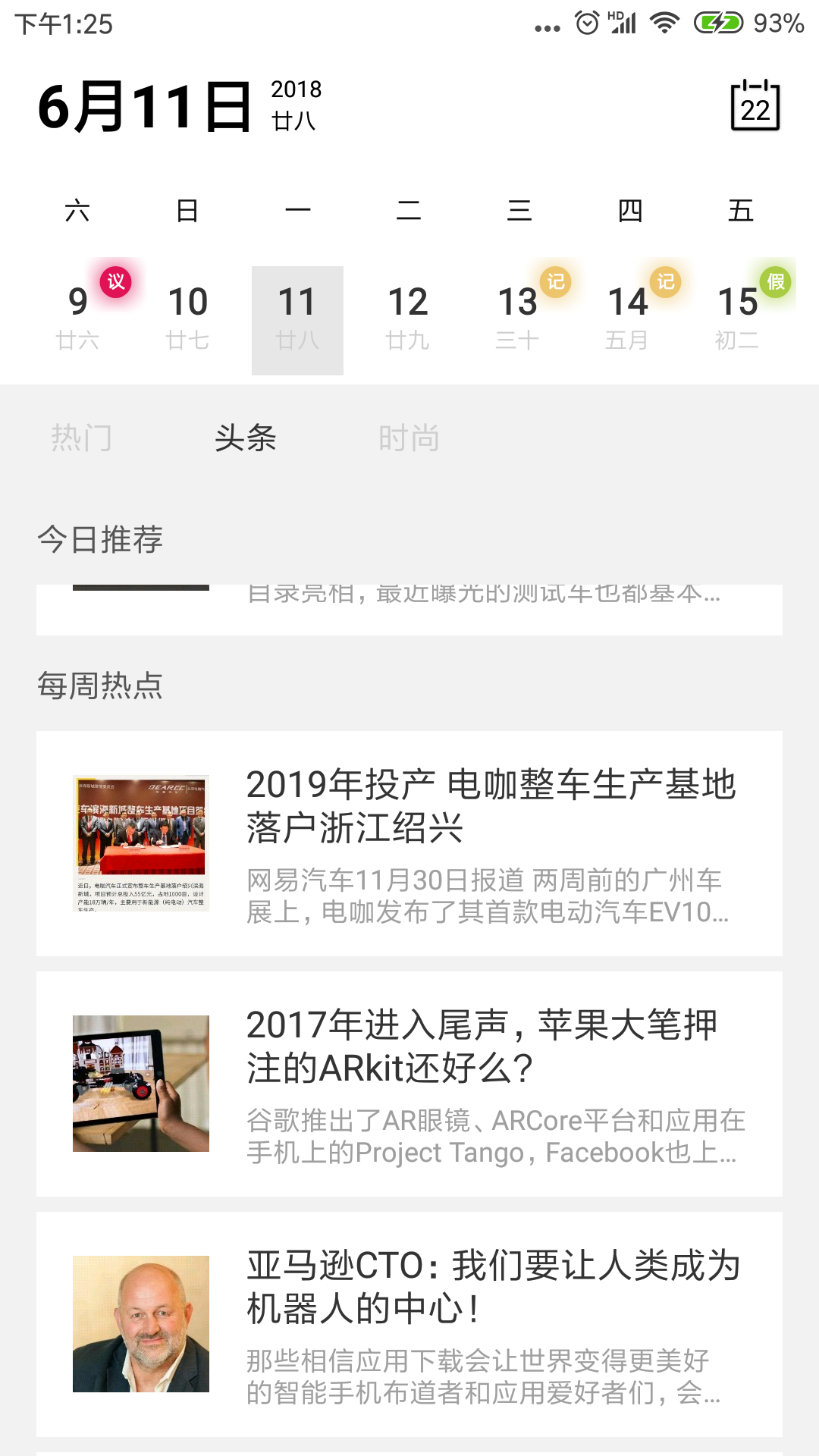The height and width of the screenshot is (1456, 819).
Task: Tap the highlighted date 11
Action: pos(297,320)
